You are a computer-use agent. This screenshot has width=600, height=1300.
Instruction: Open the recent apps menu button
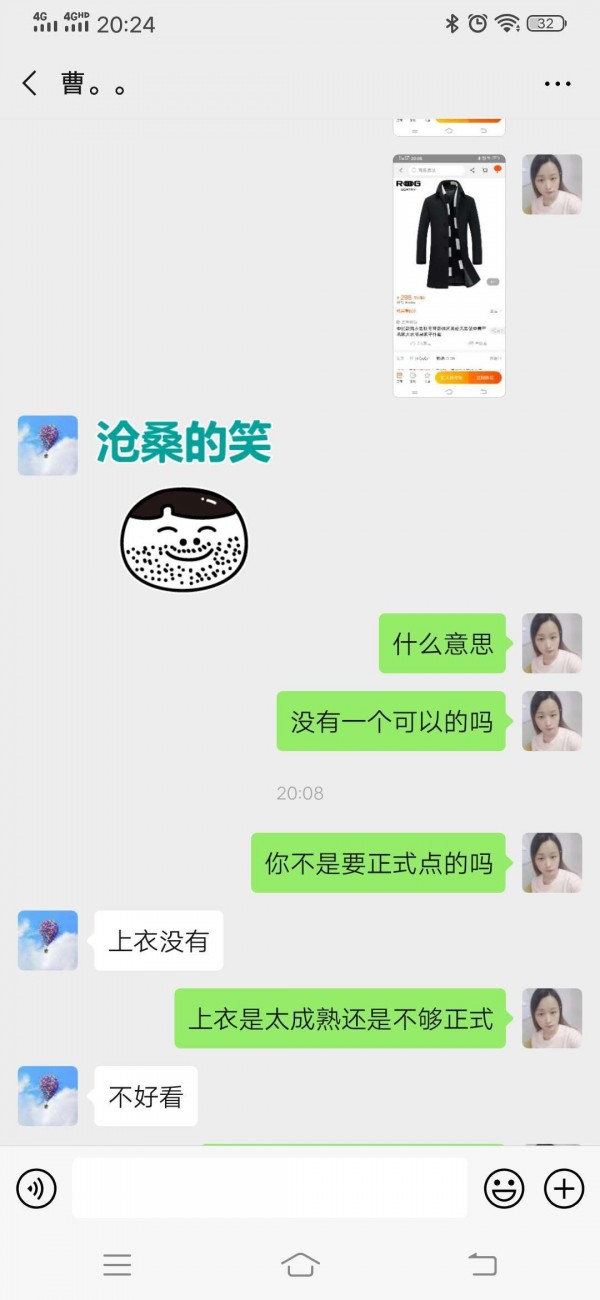[117, 1264]
